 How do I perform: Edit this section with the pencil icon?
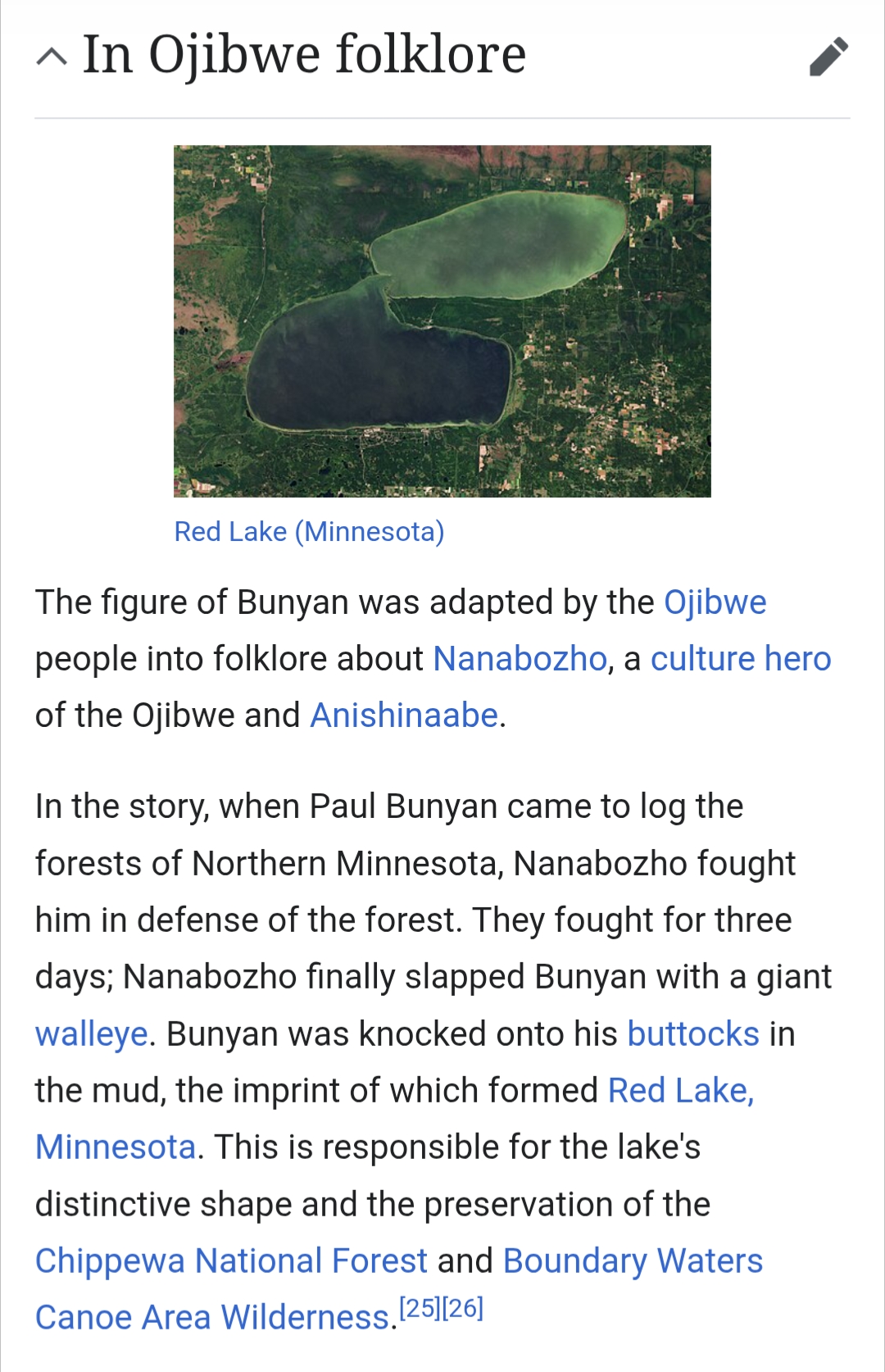tap(828, 57)
